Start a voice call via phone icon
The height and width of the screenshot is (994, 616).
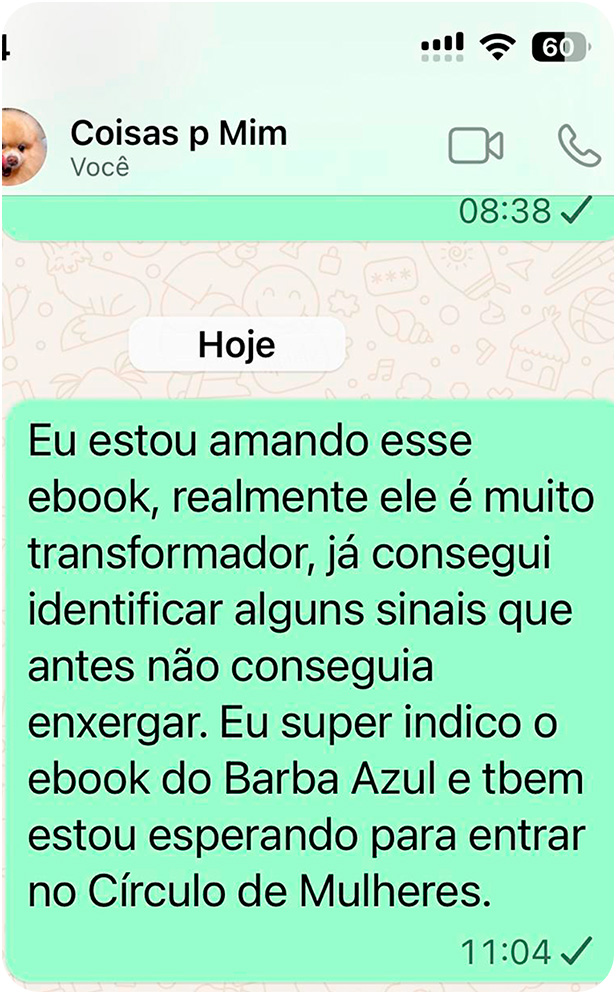click(x=578, y=146)
